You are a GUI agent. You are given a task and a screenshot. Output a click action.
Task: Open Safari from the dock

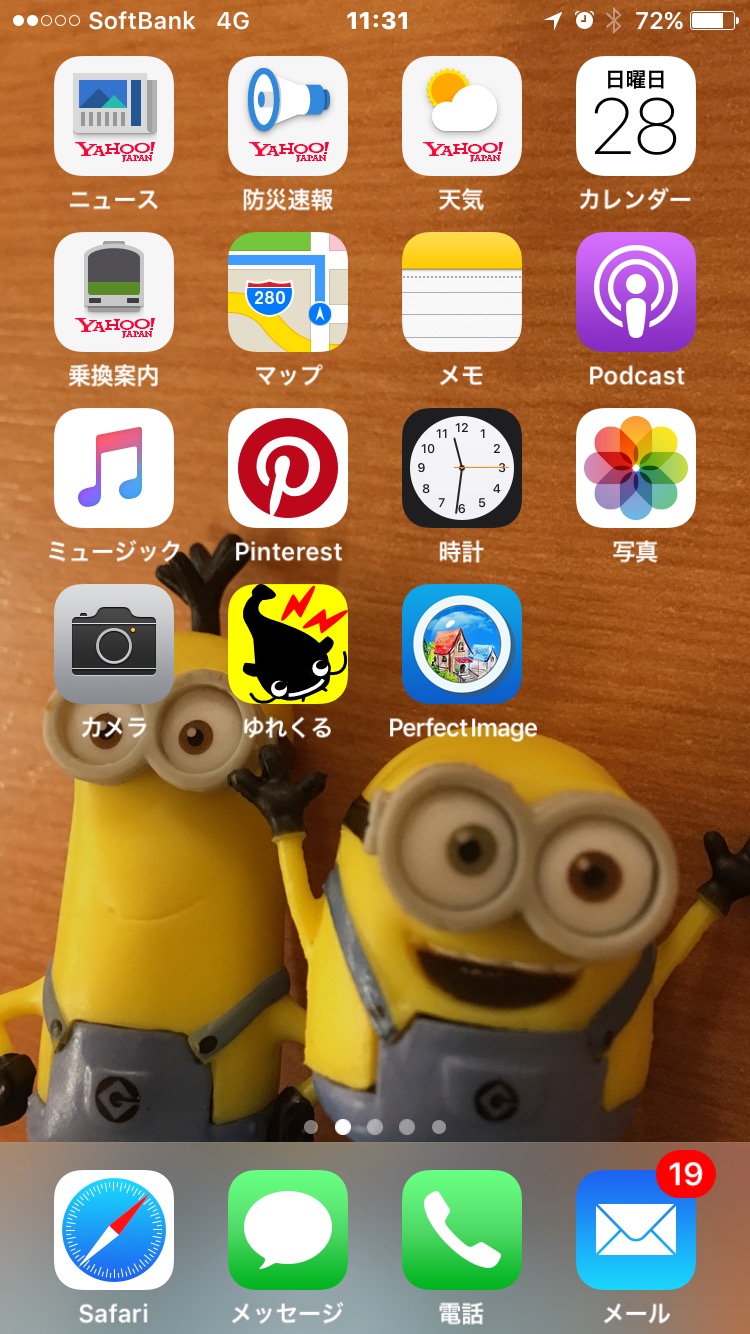pos(114,1230)
